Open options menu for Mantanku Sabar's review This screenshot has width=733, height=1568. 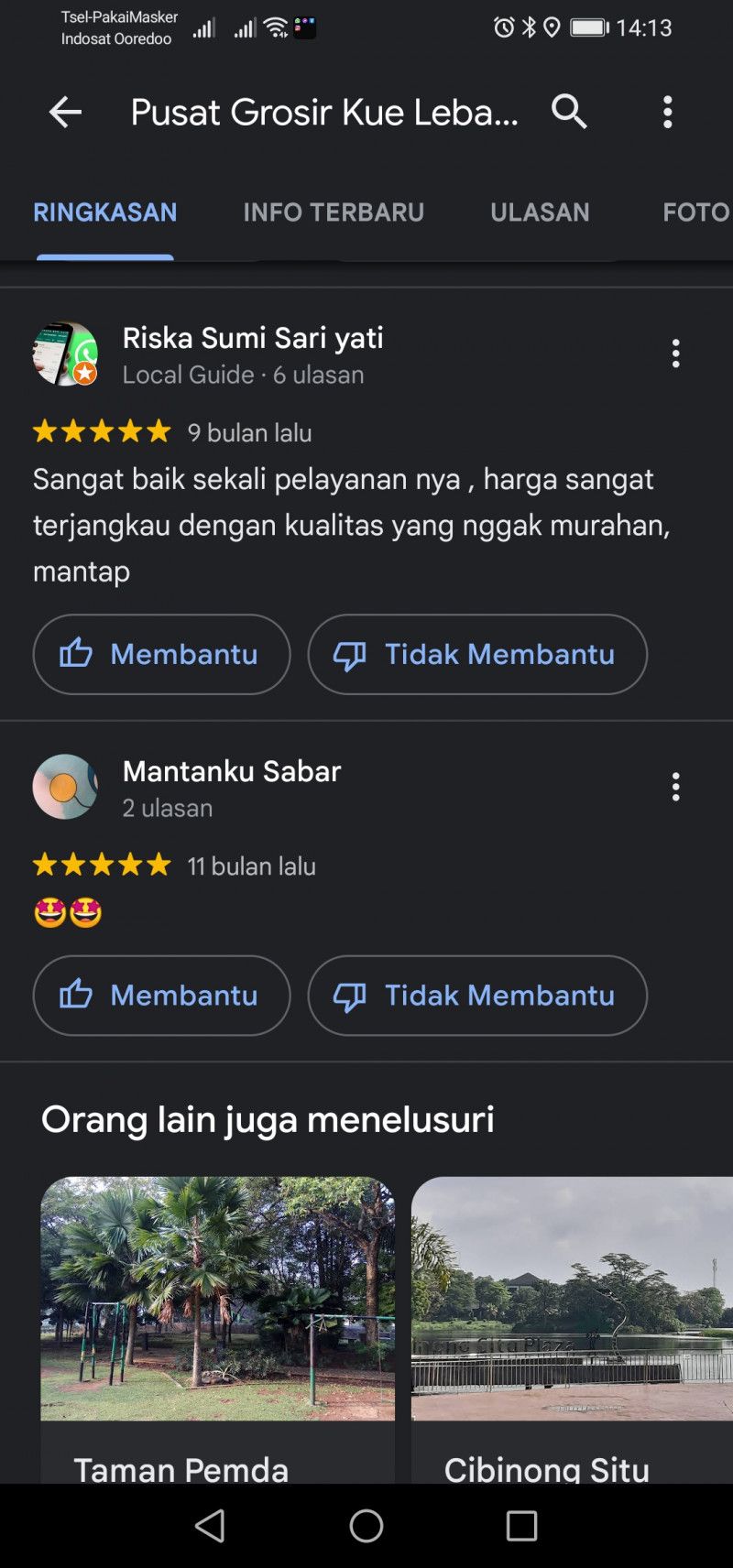[676, 787]
